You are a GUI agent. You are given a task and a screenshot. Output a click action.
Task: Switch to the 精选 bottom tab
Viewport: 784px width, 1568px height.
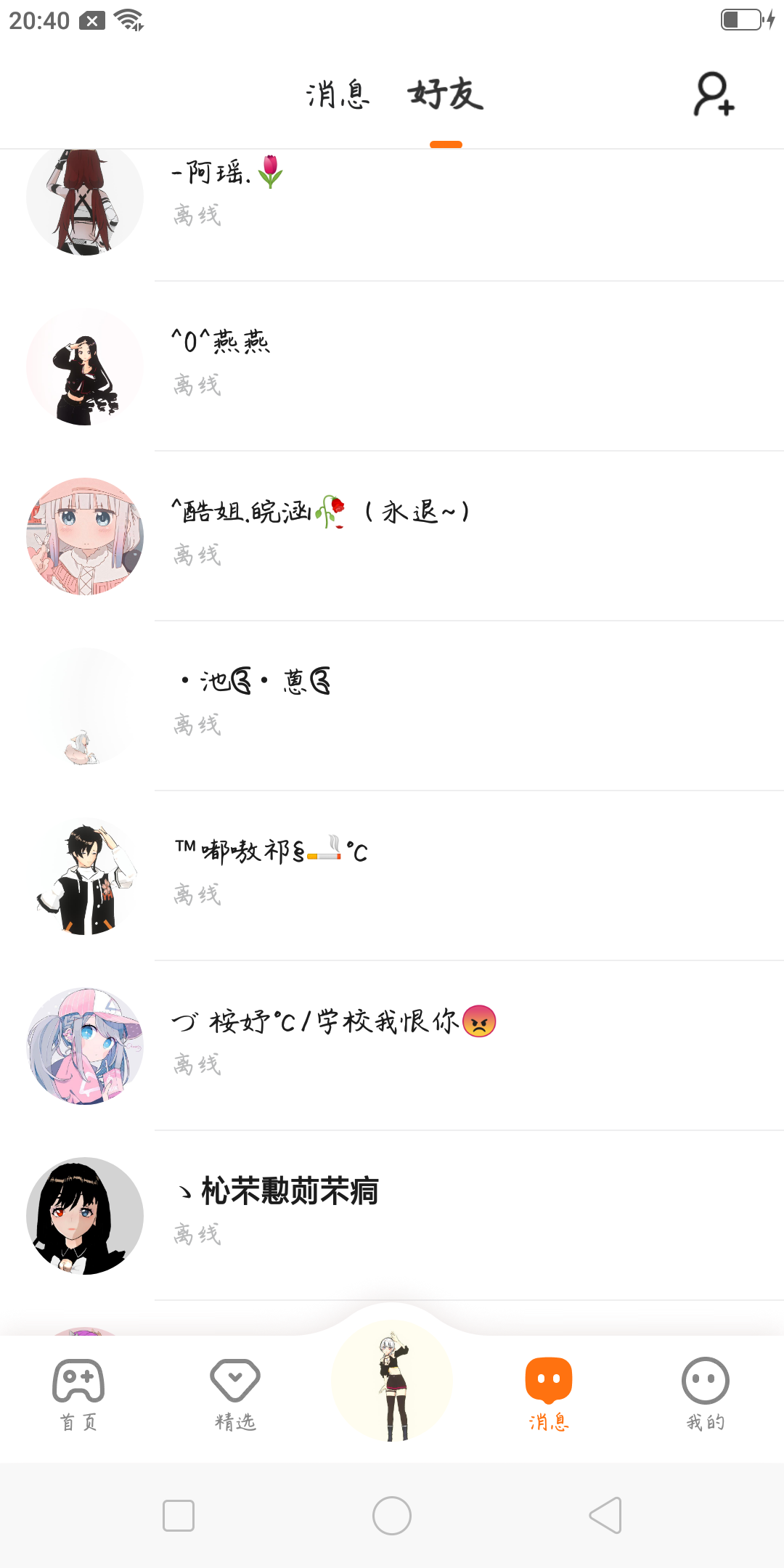pos(235,1394)
